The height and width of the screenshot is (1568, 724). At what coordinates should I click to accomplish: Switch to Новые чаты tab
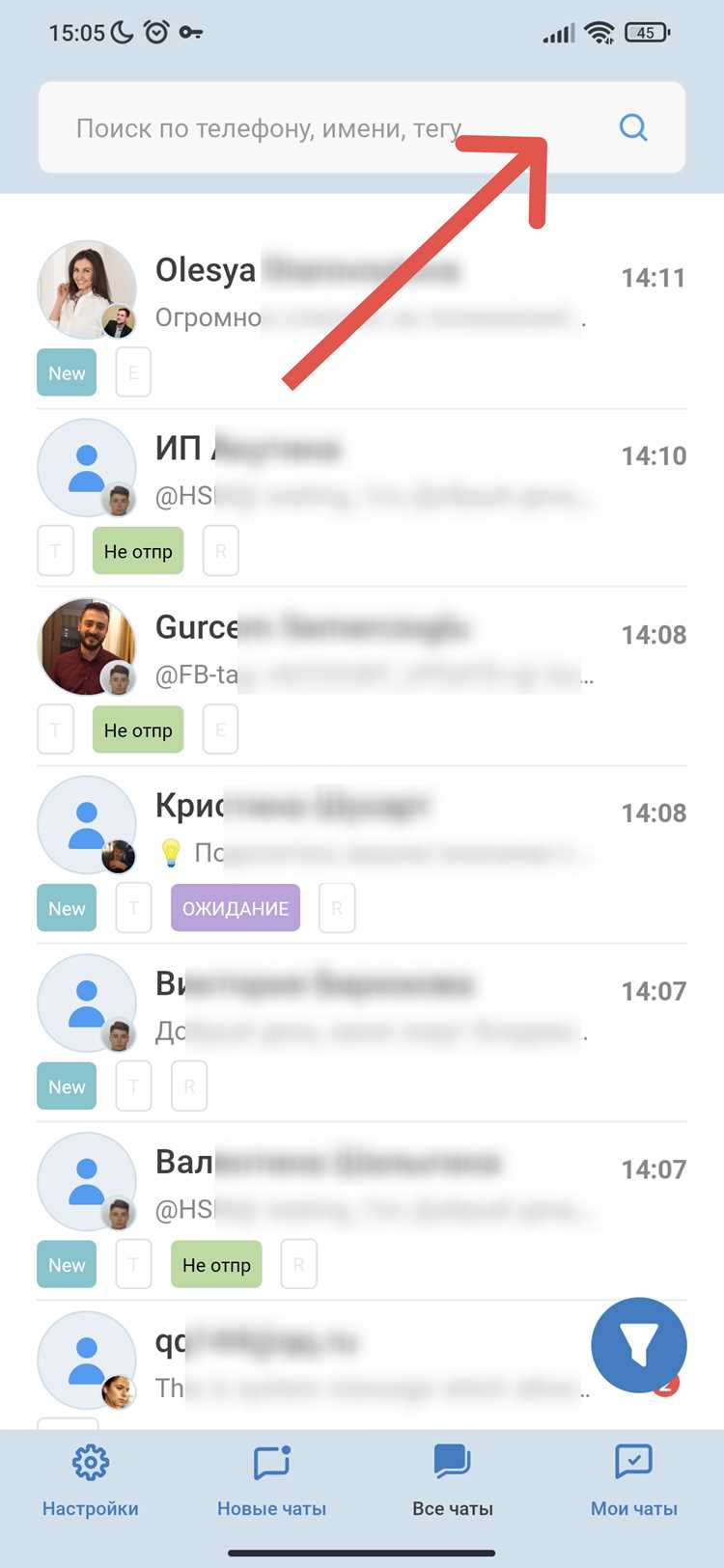[271, 1481]
